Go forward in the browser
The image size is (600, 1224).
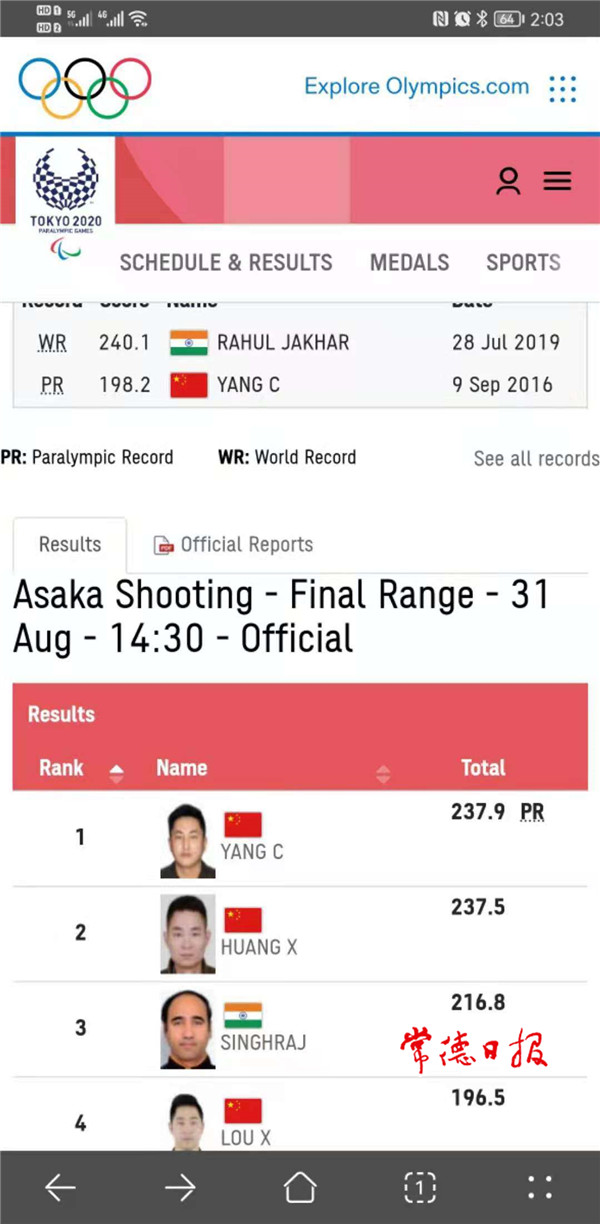click(x=180, y=1187)
